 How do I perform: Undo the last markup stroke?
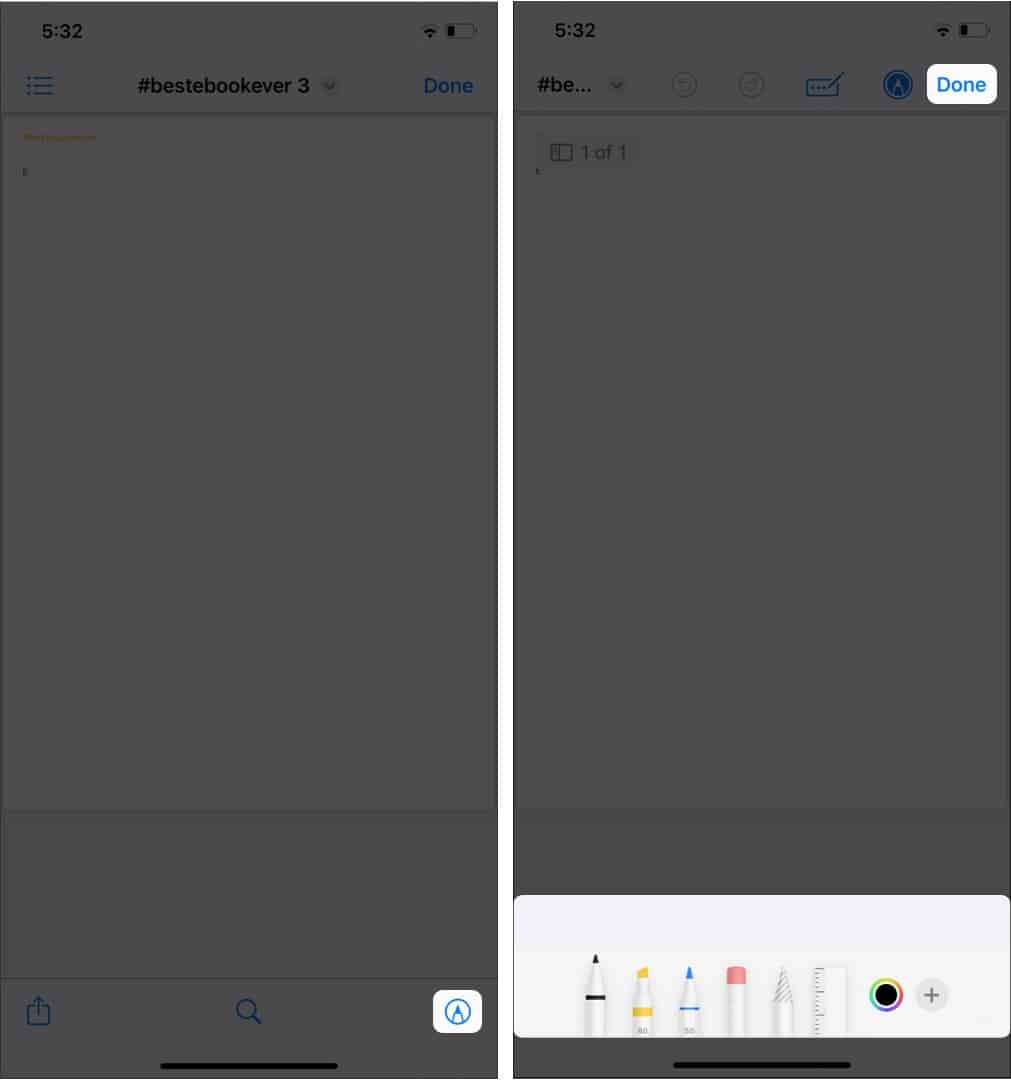tap(684, 86)
